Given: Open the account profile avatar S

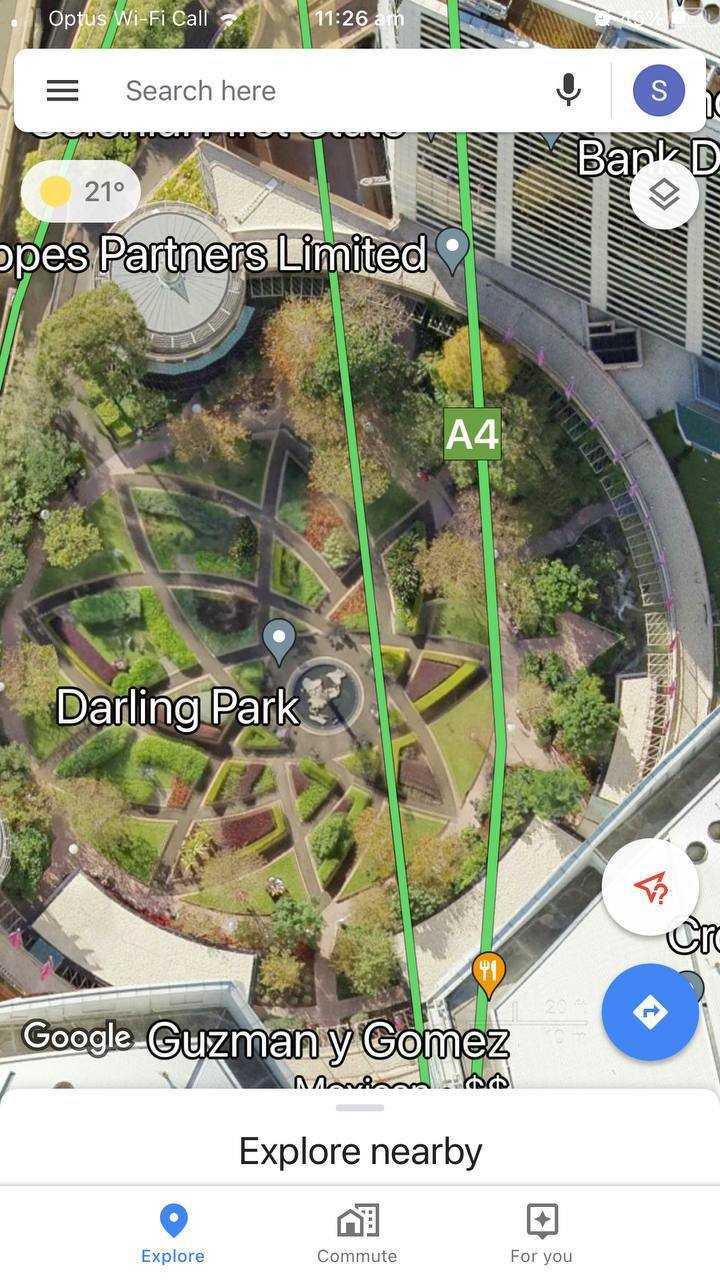Looking at the screenshot, I should 658,91.
